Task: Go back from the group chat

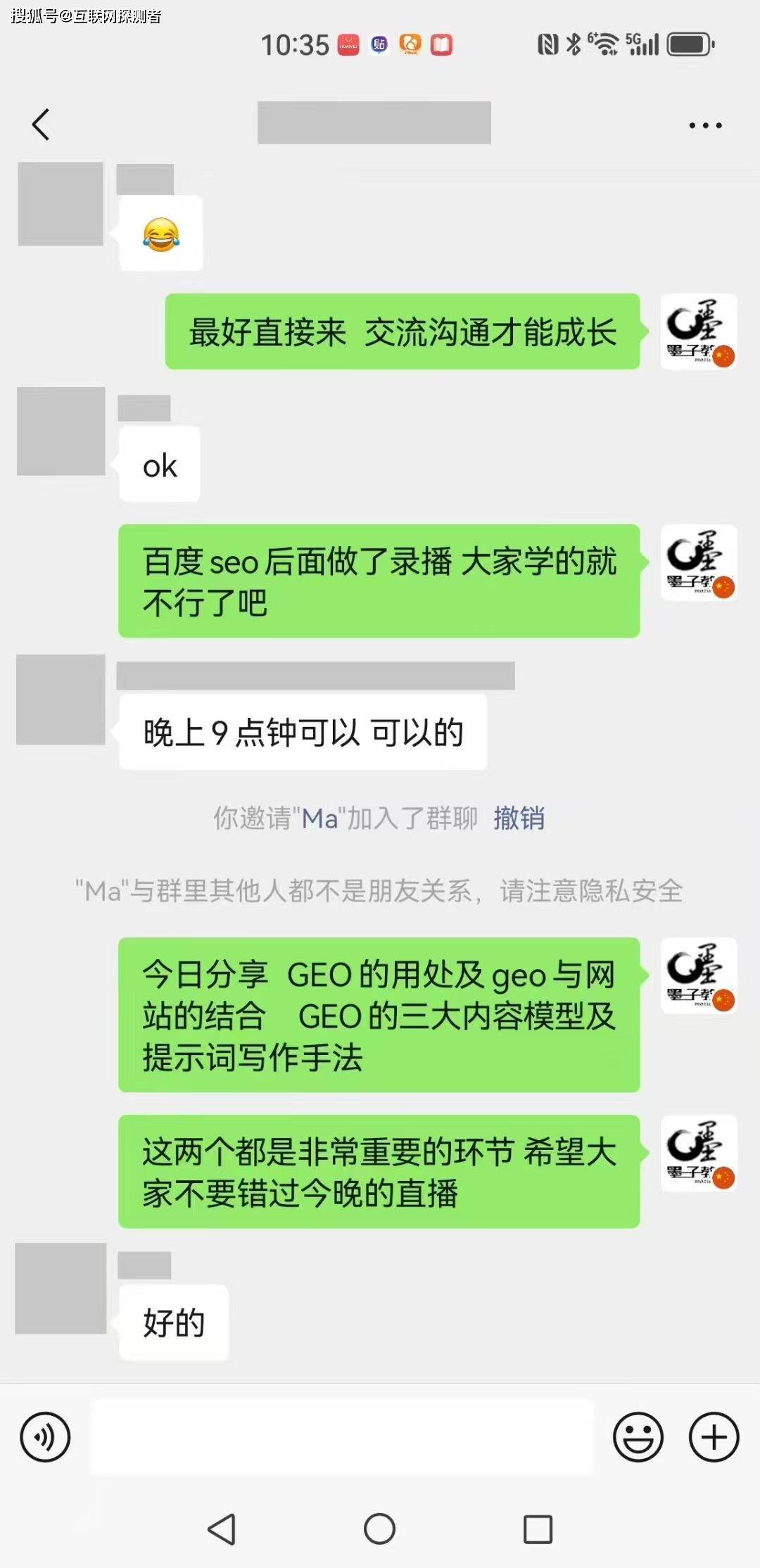Action: (41, 125)
